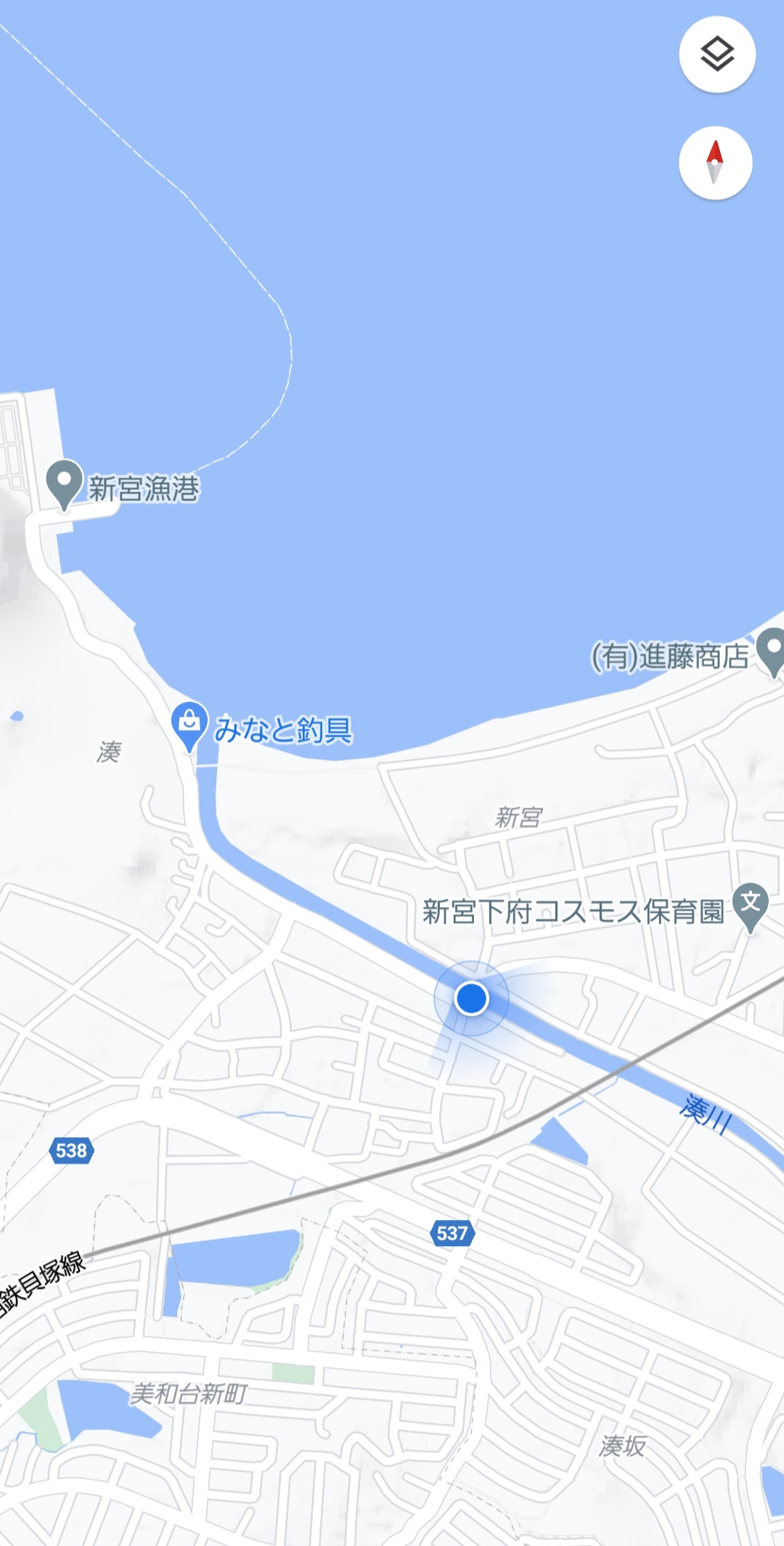Viewport: 784px width, 1546px height.
Task: Tap the blue current location dot
Action: [471, 998]
